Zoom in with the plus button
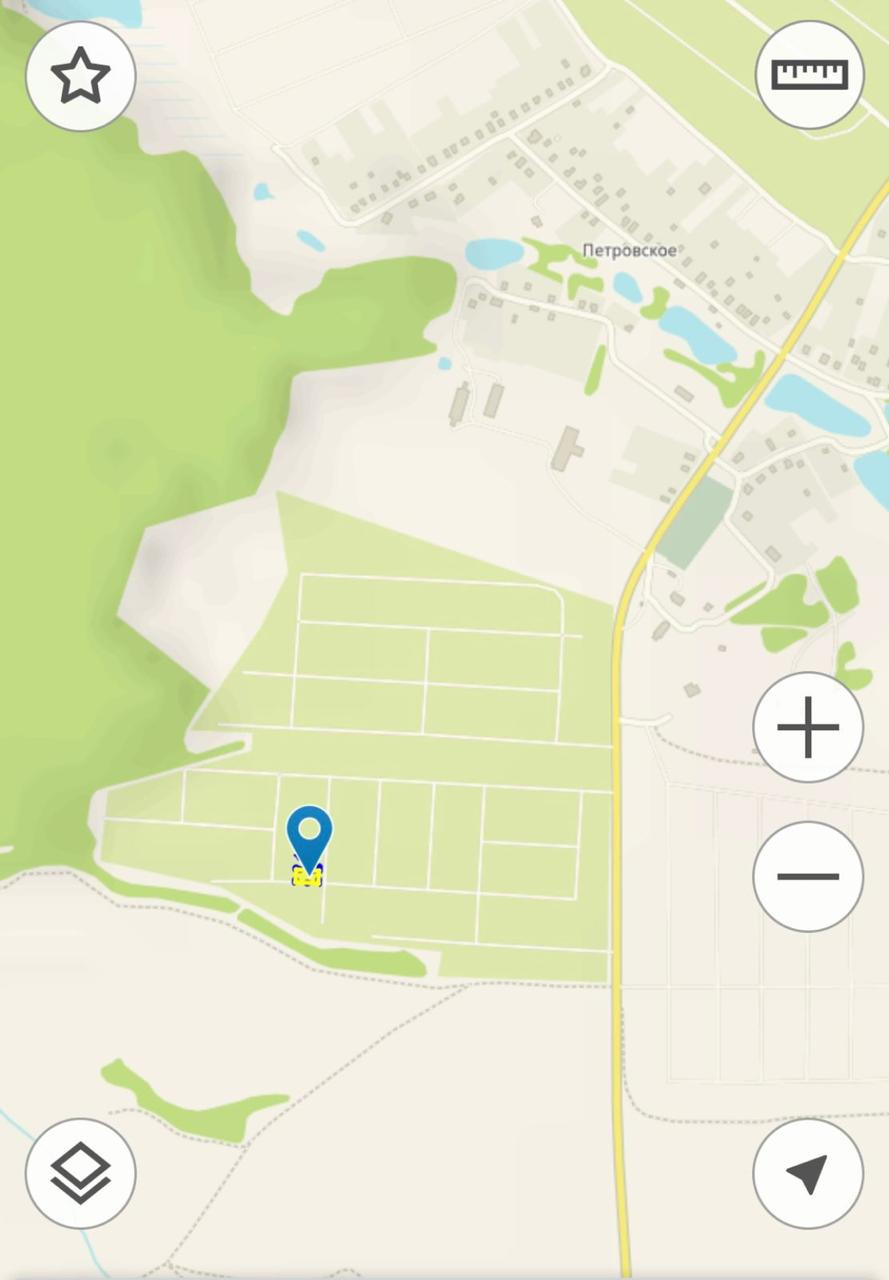The image size is (889, 1280). point(807,727)
